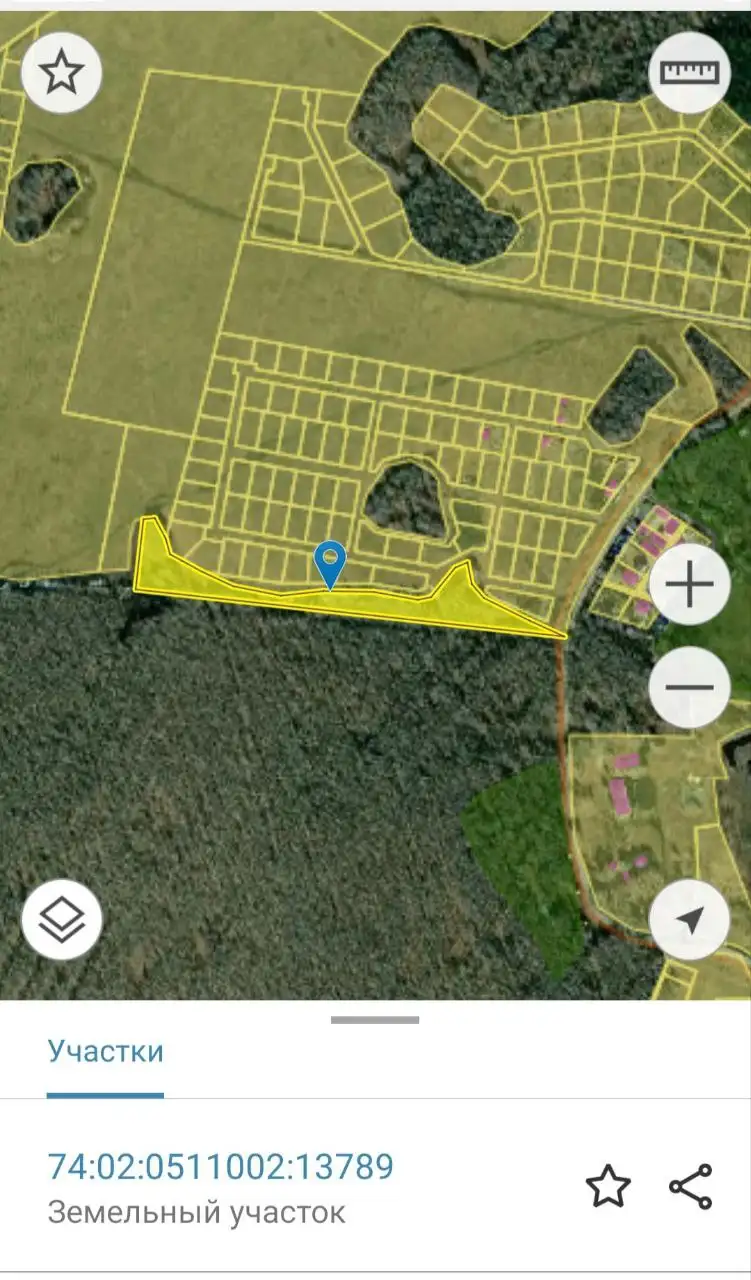Image resolution: width=751 pixels, height=1280 pixels.
Task: Tap the blue map pin marker
Action: point(330,561)
